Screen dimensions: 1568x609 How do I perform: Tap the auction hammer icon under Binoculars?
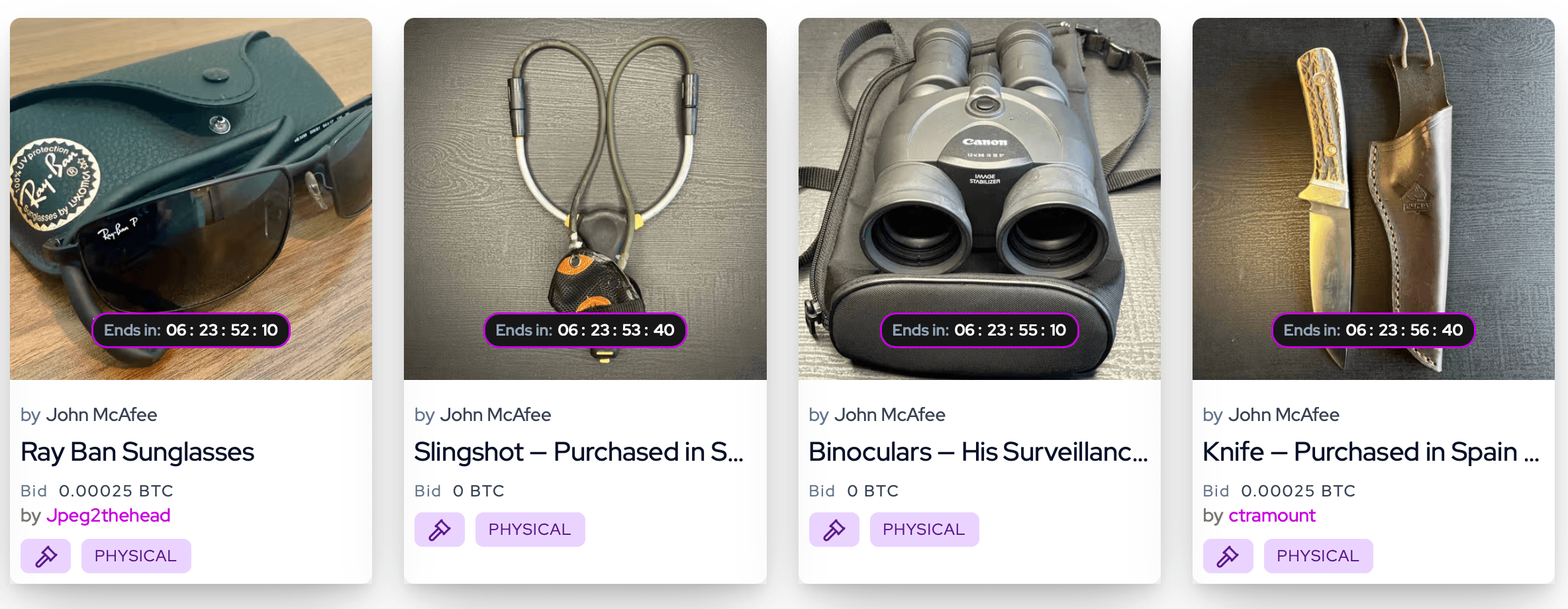coord(834,530)
